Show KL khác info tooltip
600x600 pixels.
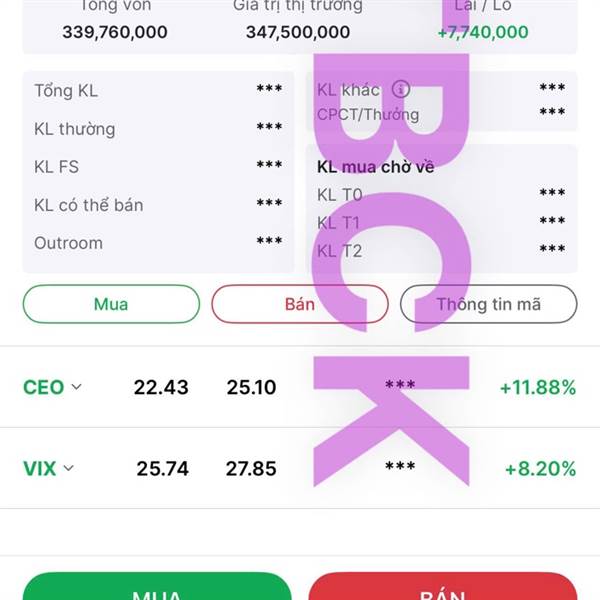(401, 90)
